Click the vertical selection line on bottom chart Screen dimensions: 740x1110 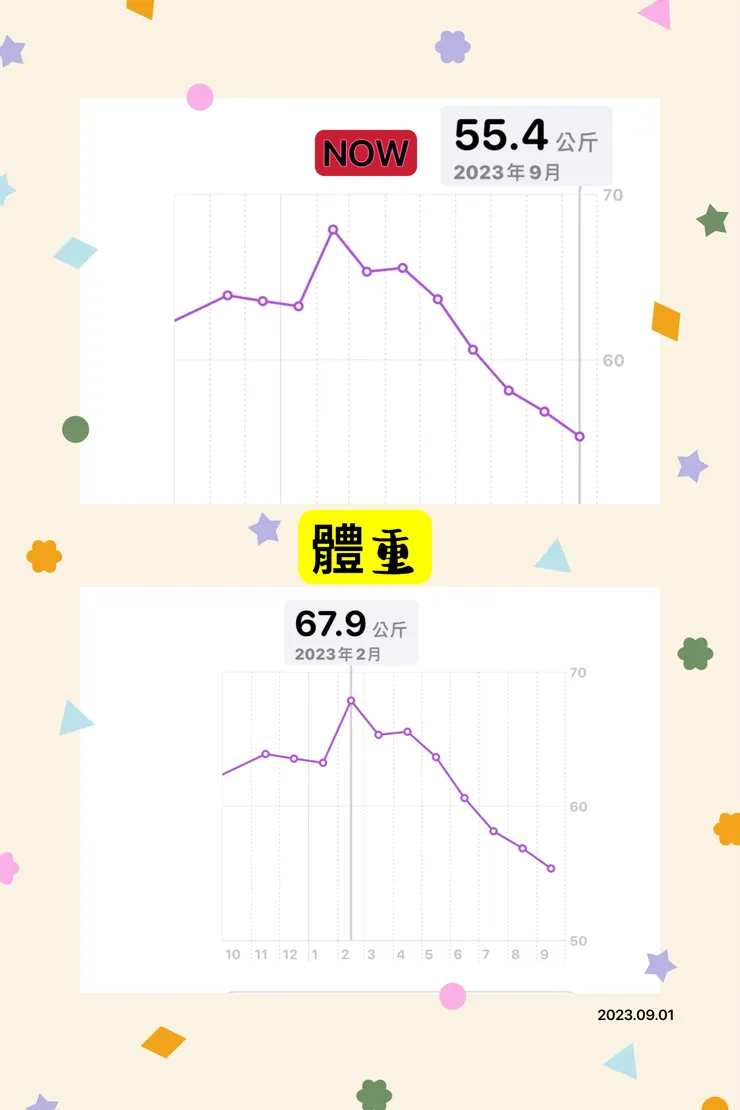(x=351, y=820)
